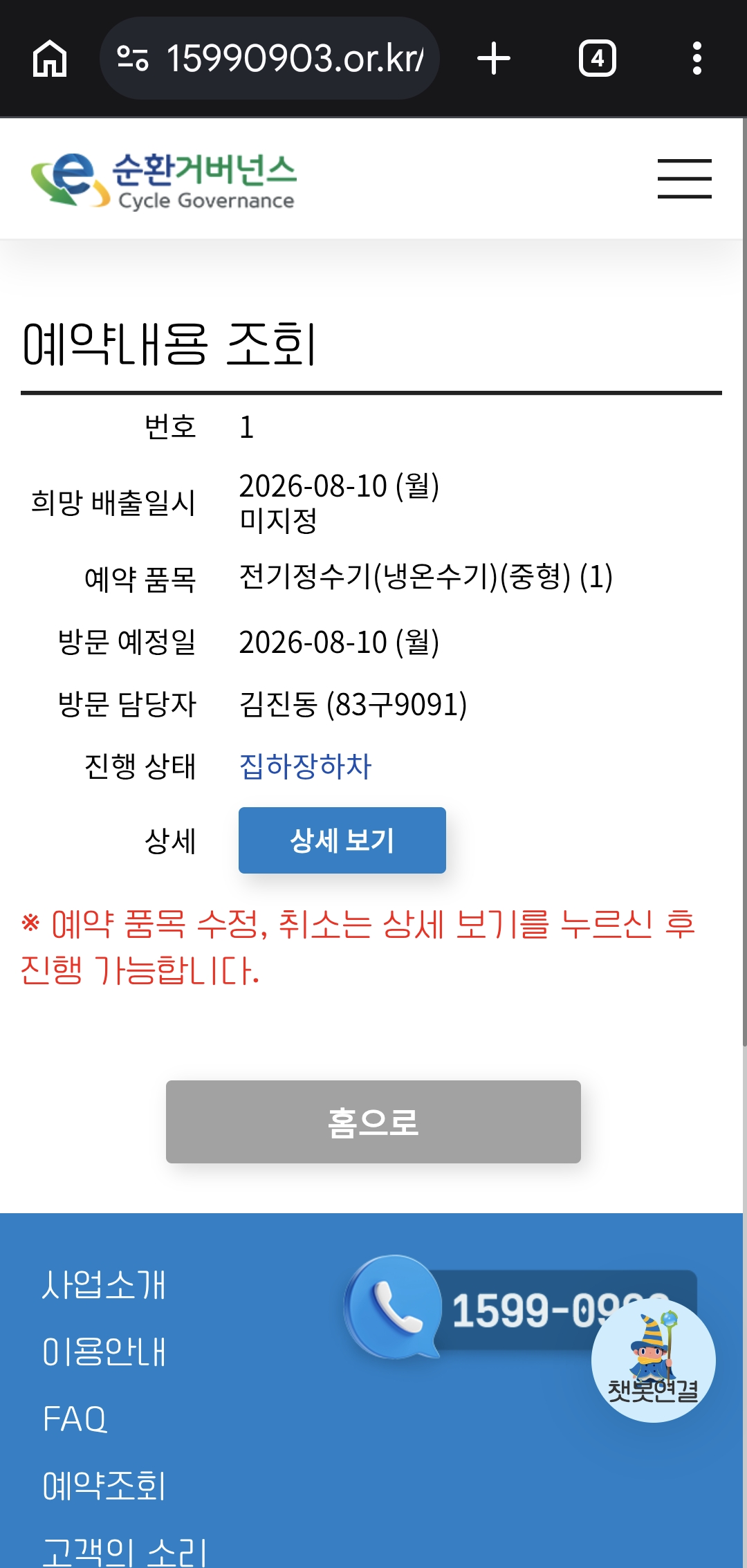This screenshot has height=1568, width=747.
Task: Open a new browser tab
Action: (x=494, y=58)
